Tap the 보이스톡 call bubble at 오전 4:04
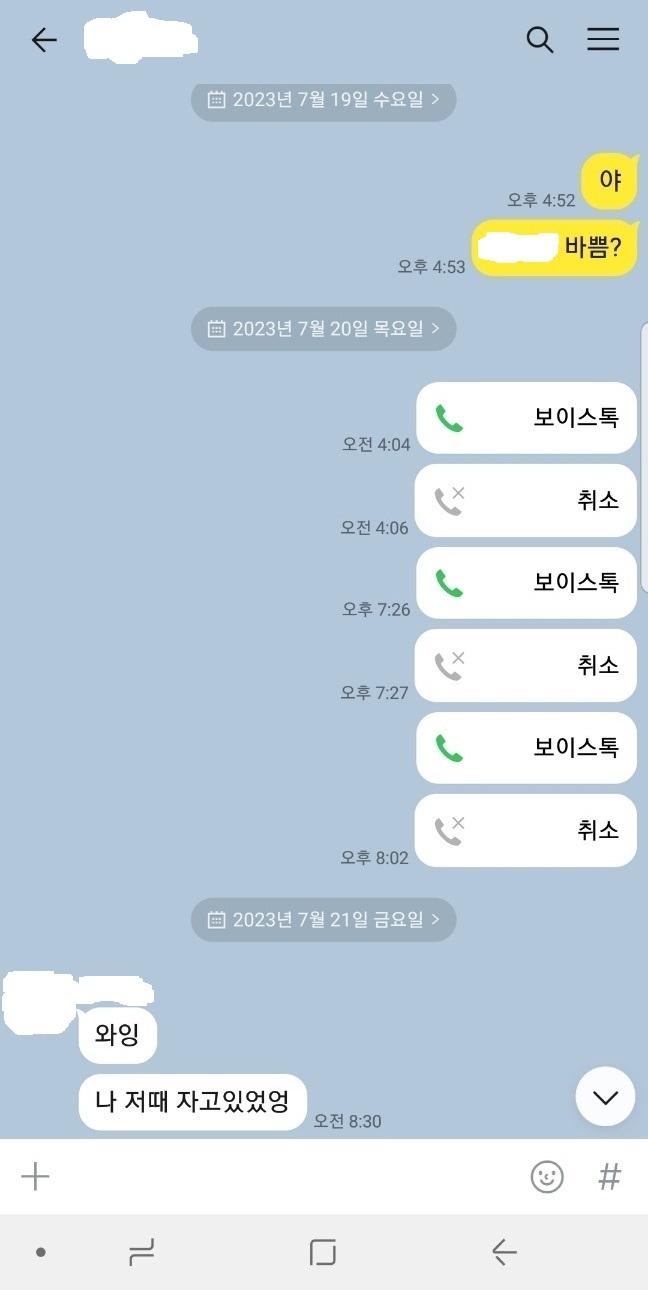The width and height of the screenshot is (648, 1290). click(x=526, y=418)
